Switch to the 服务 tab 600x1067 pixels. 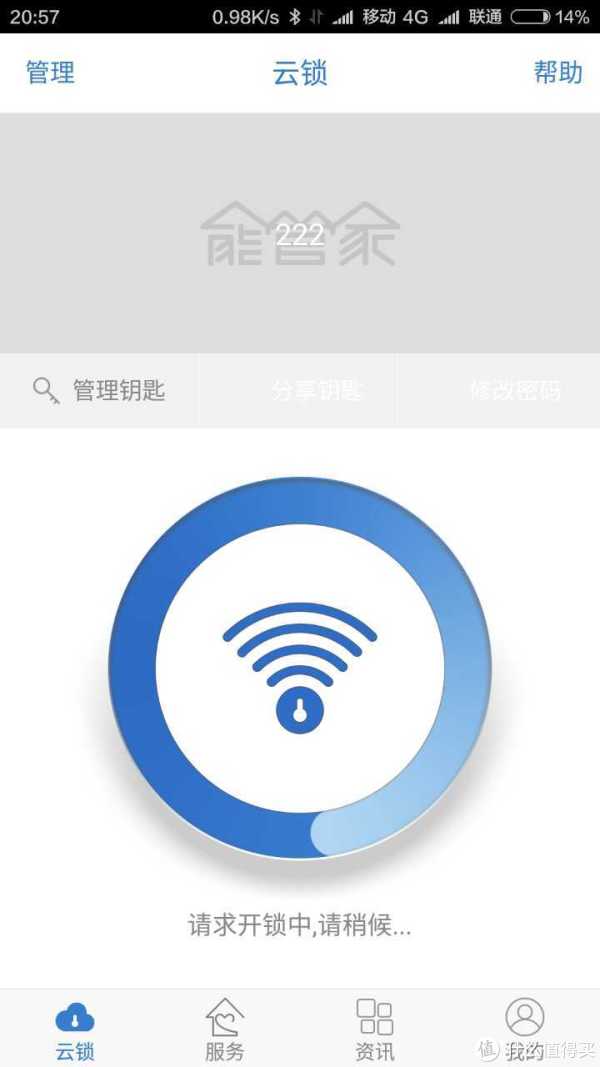225,1028
